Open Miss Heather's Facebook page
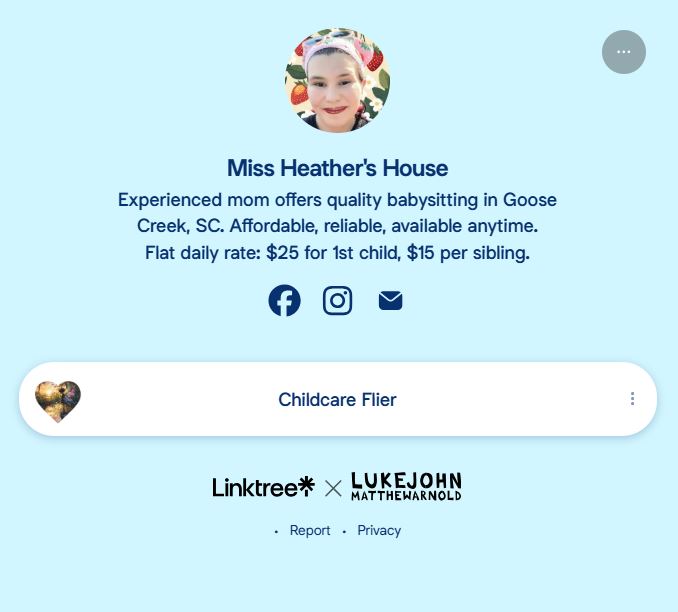 click(x=284, y=300)
